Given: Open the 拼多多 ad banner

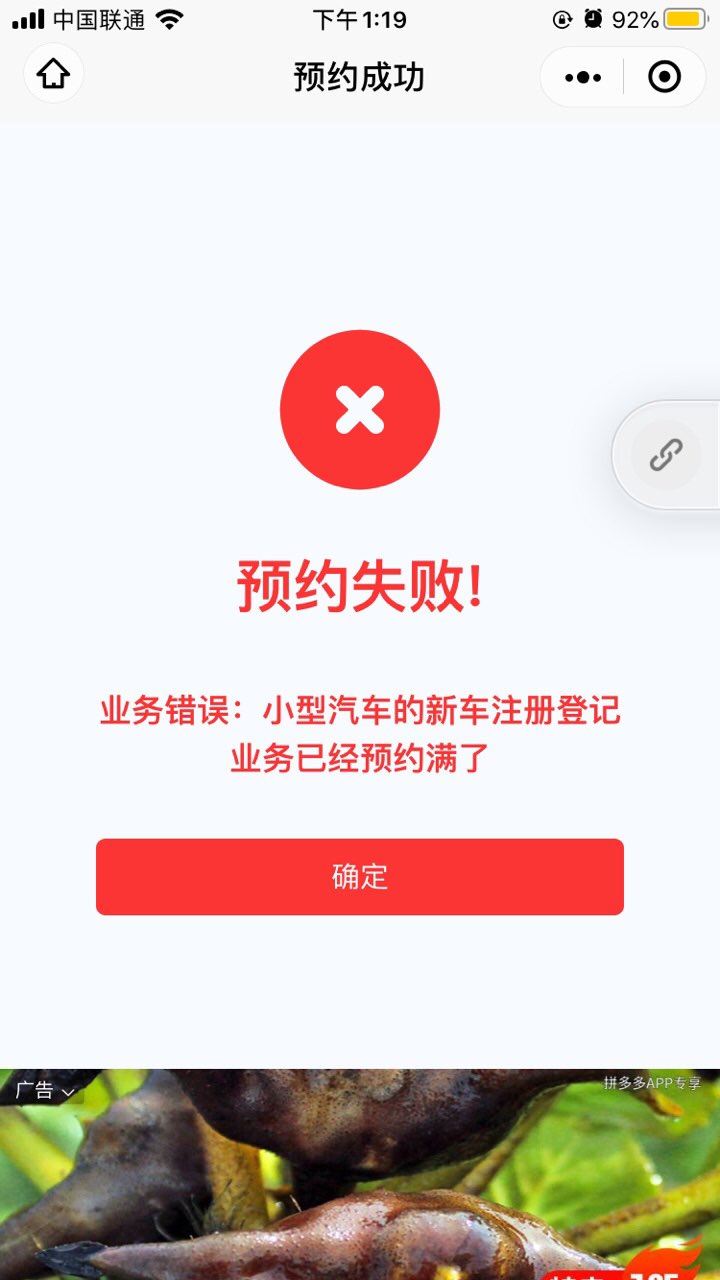Looking at the screenshot, I should click(360, 1174).
